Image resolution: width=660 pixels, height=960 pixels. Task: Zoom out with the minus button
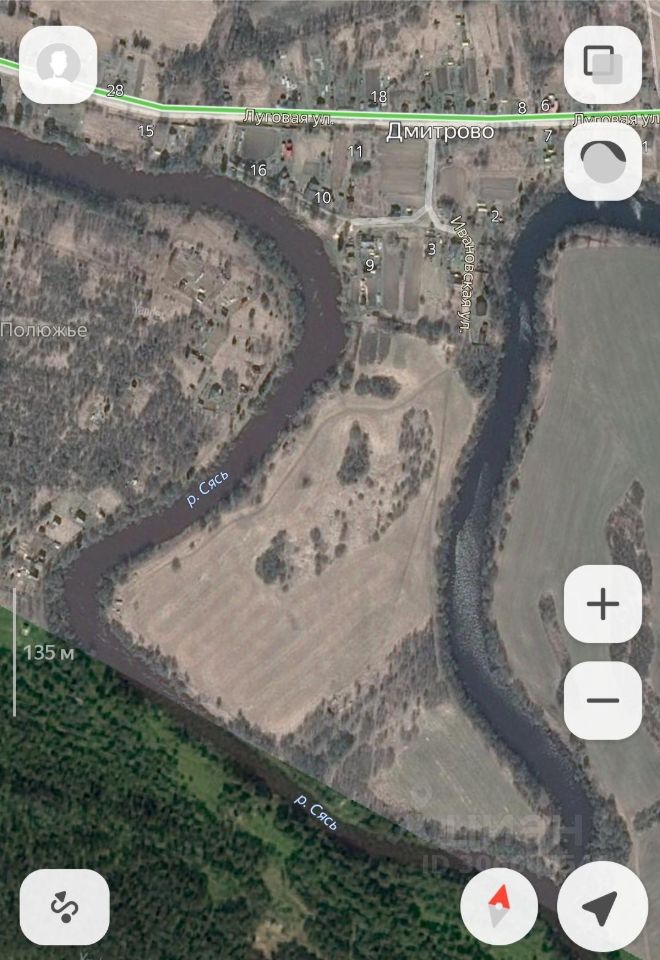point(602,700)
